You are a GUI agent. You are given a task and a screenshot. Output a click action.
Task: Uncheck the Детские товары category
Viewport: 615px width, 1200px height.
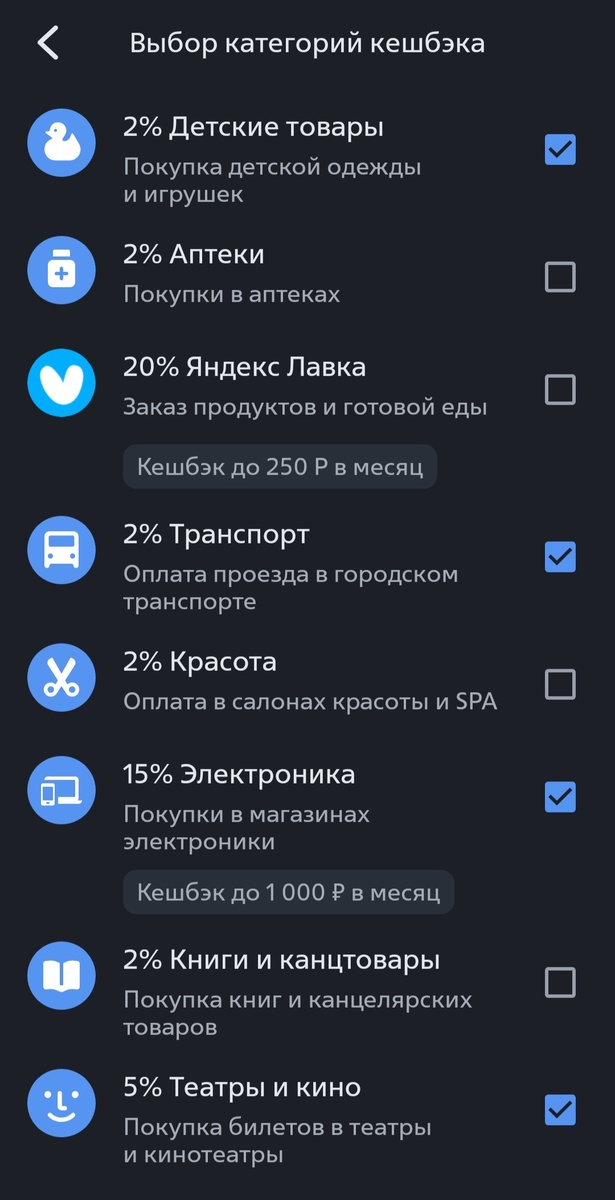pos(560,150)
